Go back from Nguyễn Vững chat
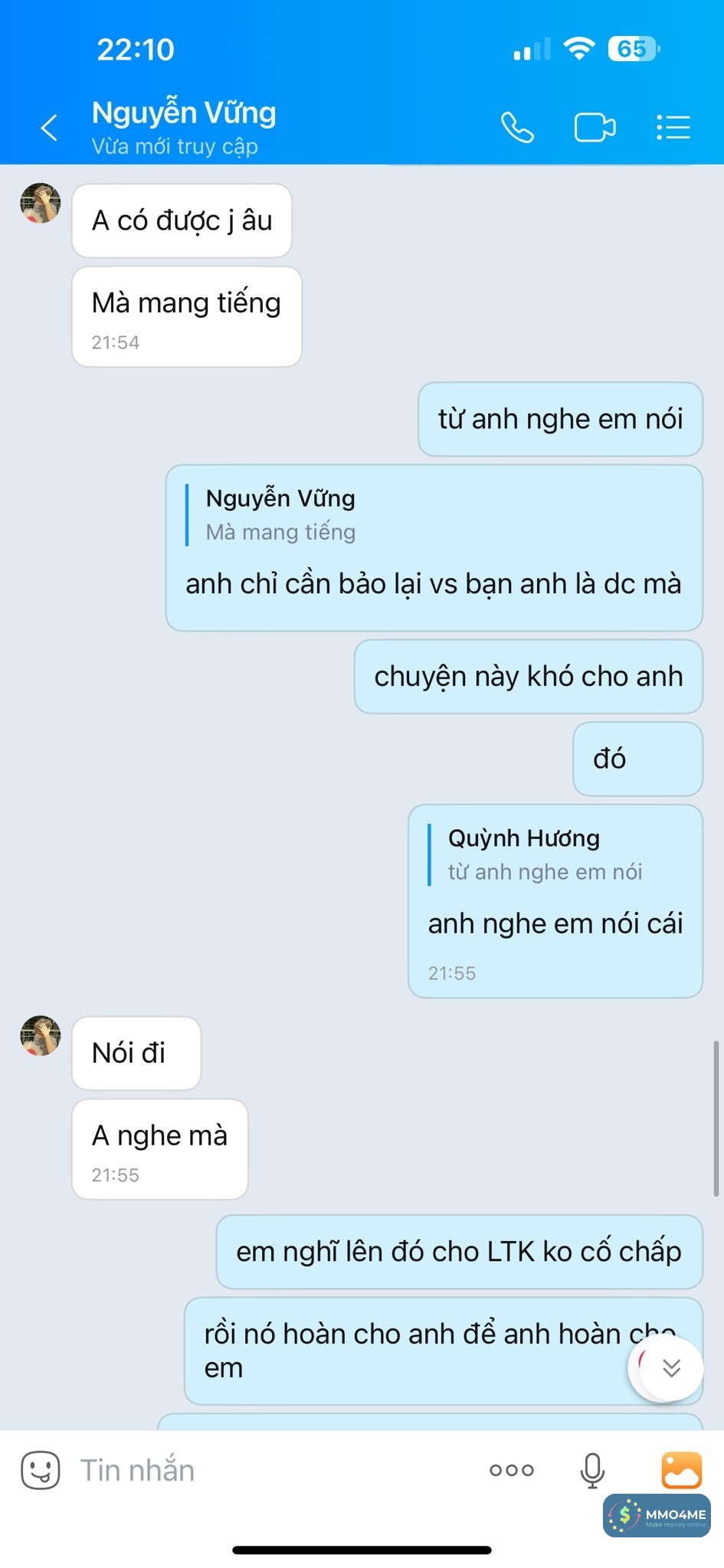This screenshot has height=1568, width=724. point(49,127)
